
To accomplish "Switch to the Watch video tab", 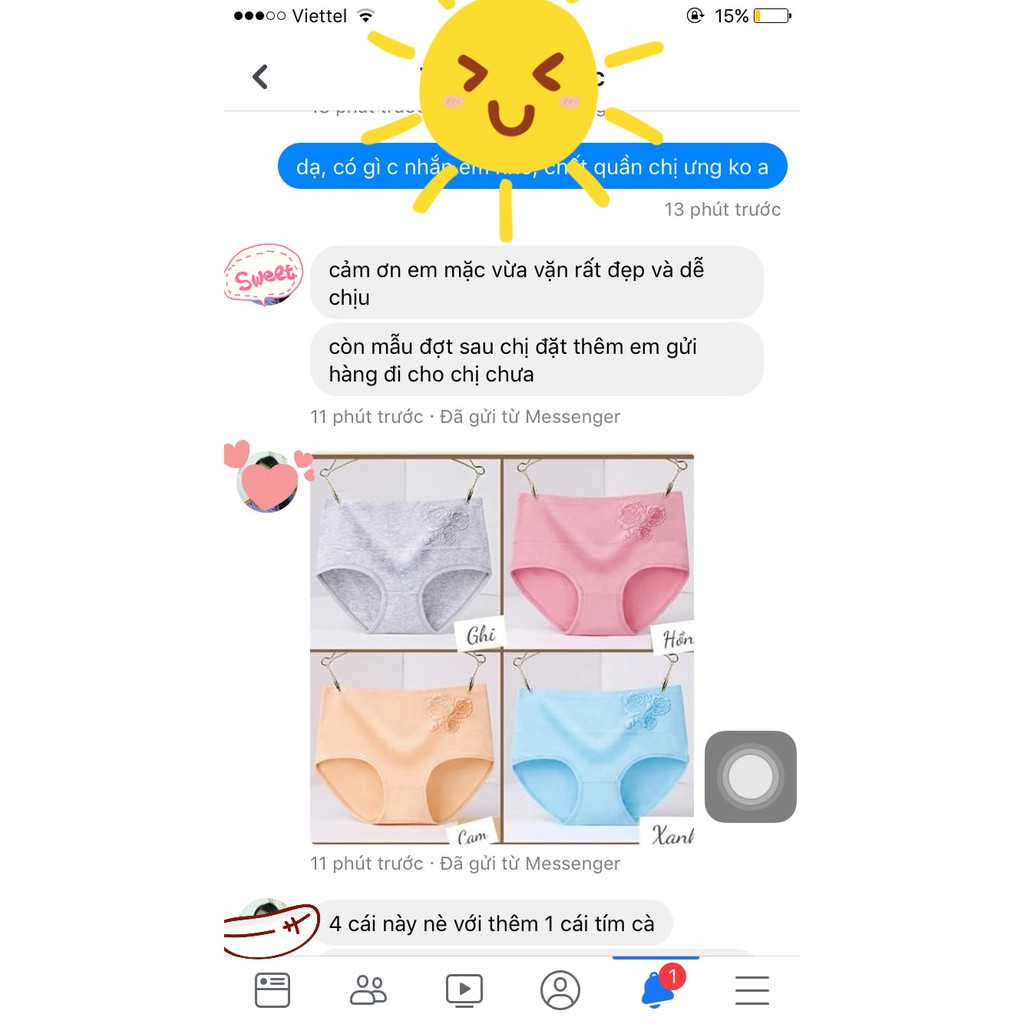I will coord(464,990).
